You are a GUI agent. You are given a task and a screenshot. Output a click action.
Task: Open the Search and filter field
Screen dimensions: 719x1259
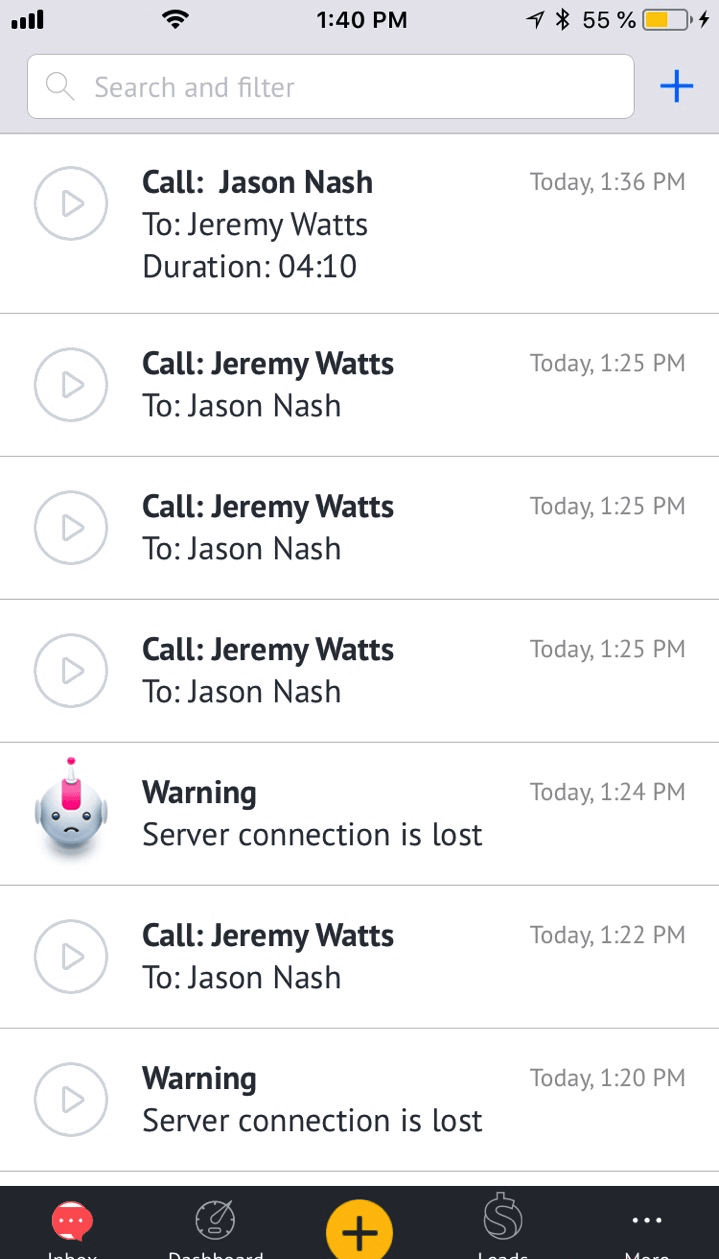(x=330, y=87)
